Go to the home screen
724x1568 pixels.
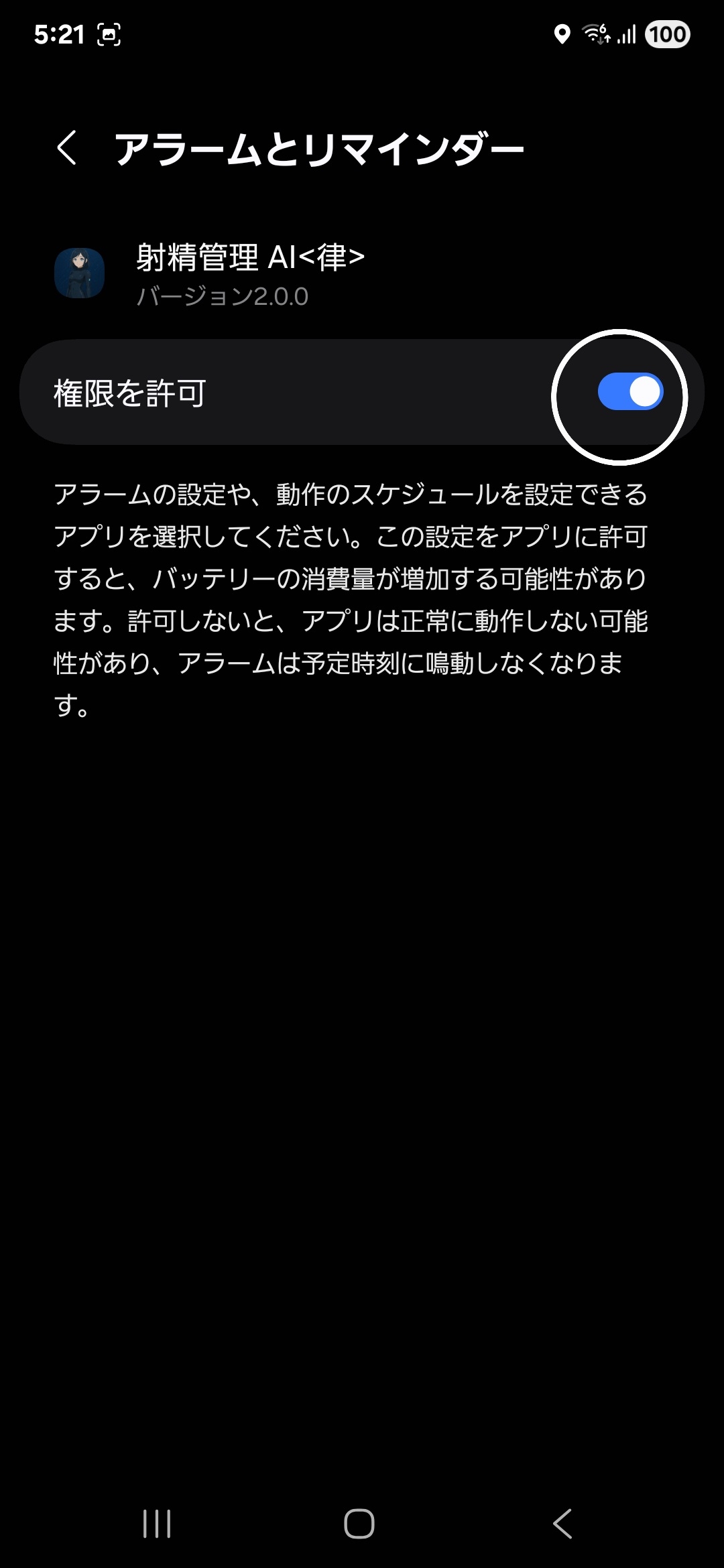(359, 1524)
